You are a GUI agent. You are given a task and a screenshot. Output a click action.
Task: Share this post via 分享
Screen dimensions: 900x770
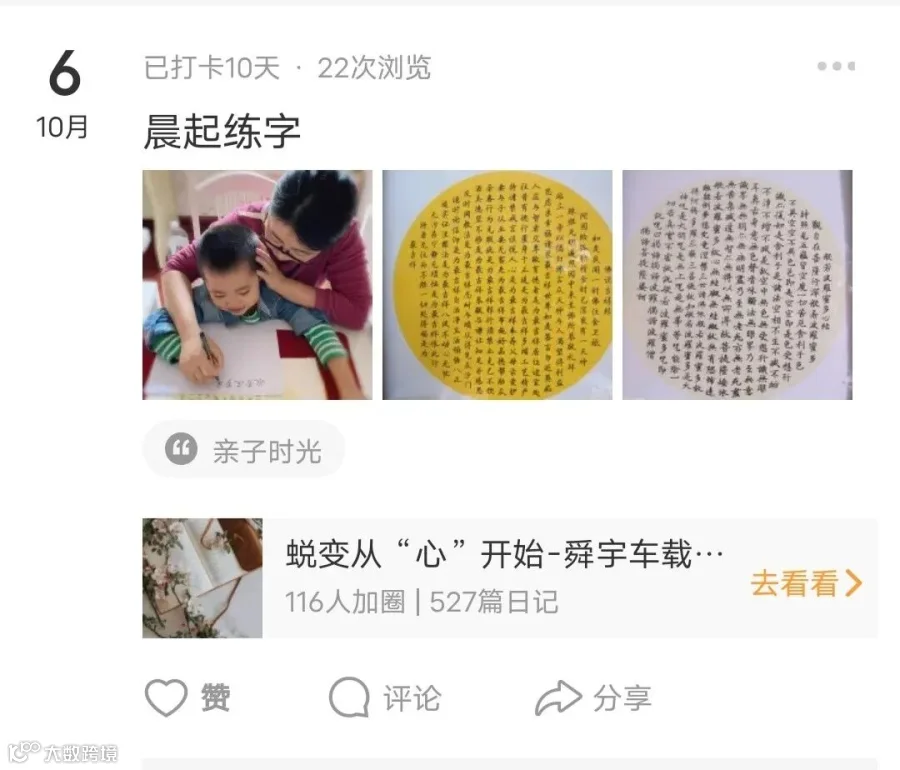pyautogui.click(x=593, y=698)
